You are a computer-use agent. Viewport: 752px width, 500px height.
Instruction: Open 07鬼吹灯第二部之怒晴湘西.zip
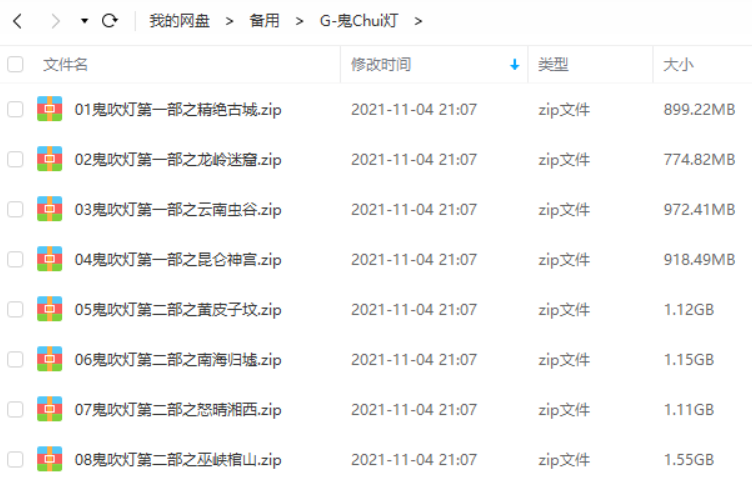[178, 409]
